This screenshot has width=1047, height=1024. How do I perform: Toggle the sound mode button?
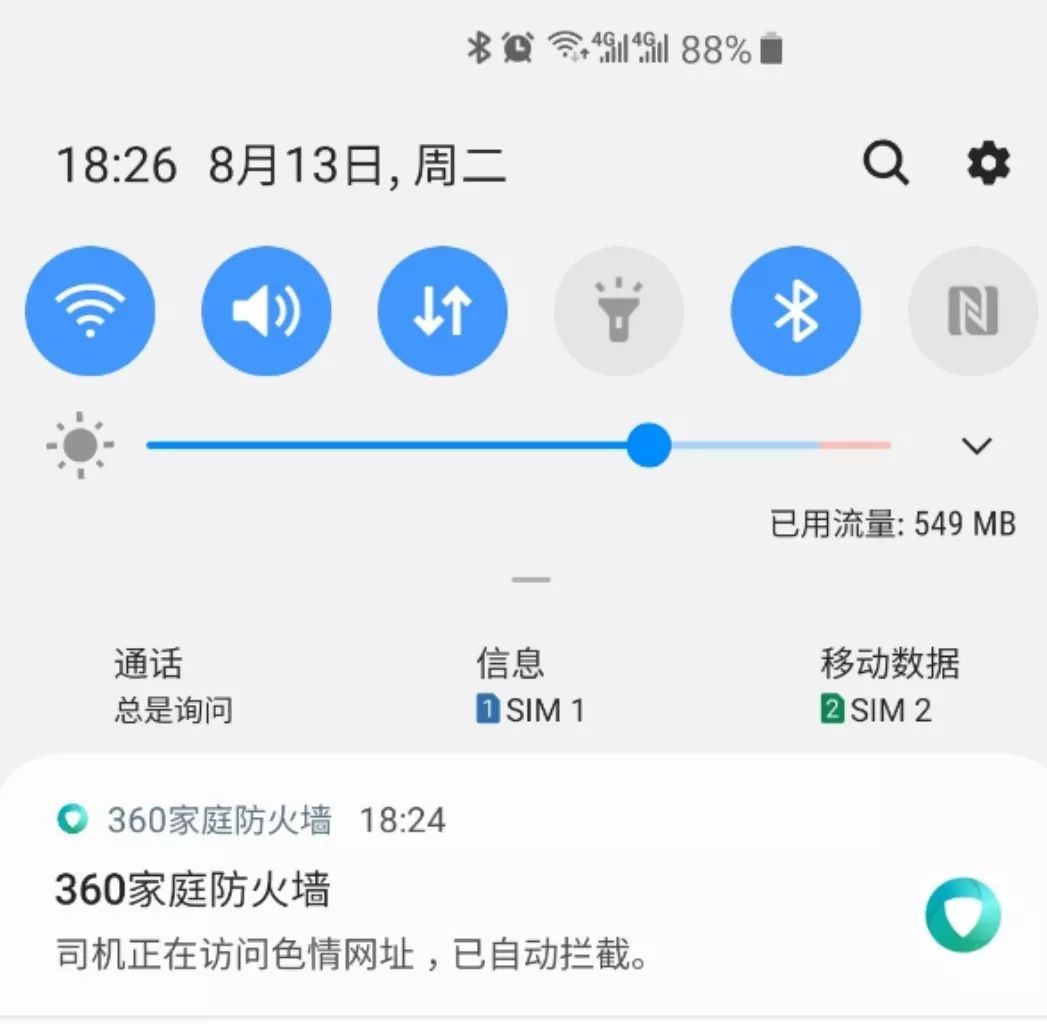tap(266, 311)
